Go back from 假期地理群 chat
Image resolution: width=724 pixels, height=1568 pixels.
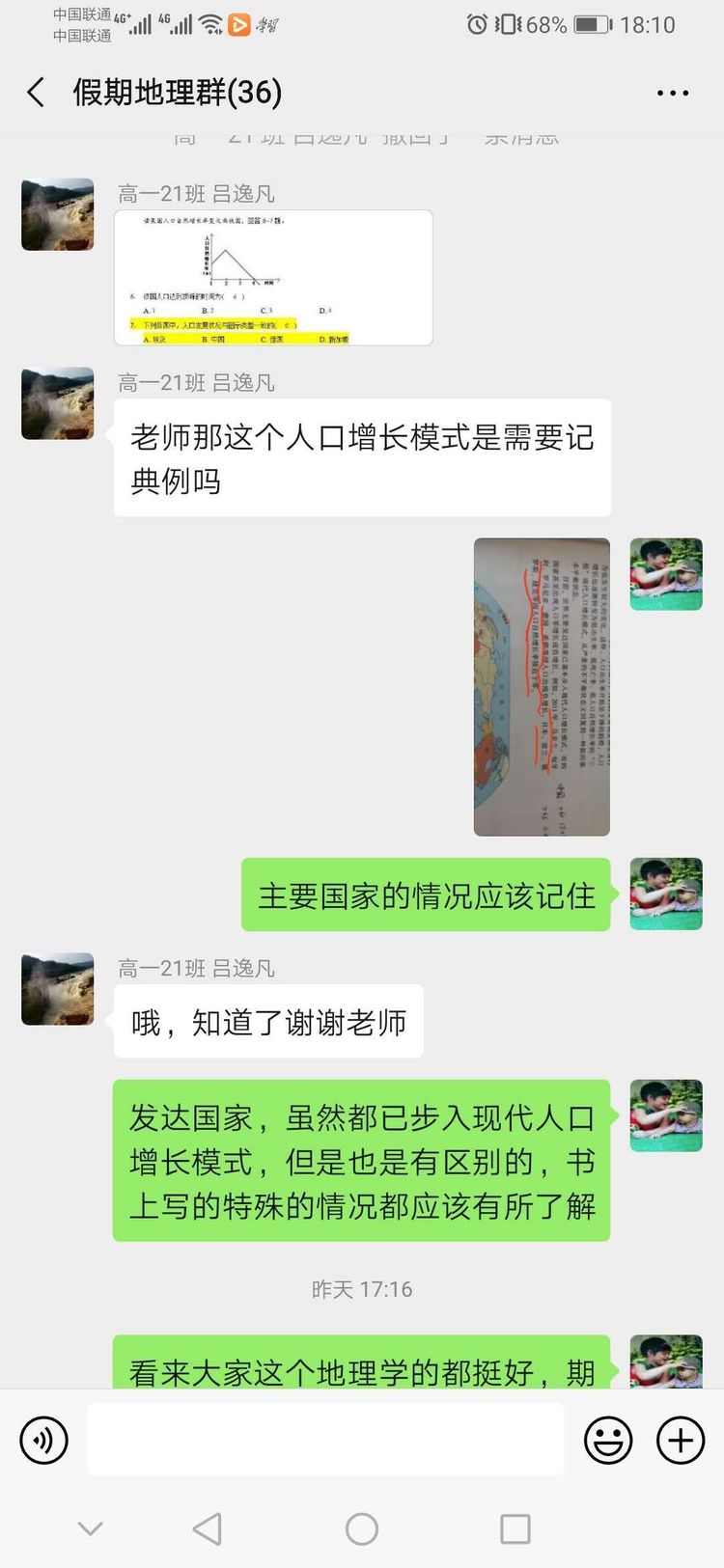pos(37,93)
